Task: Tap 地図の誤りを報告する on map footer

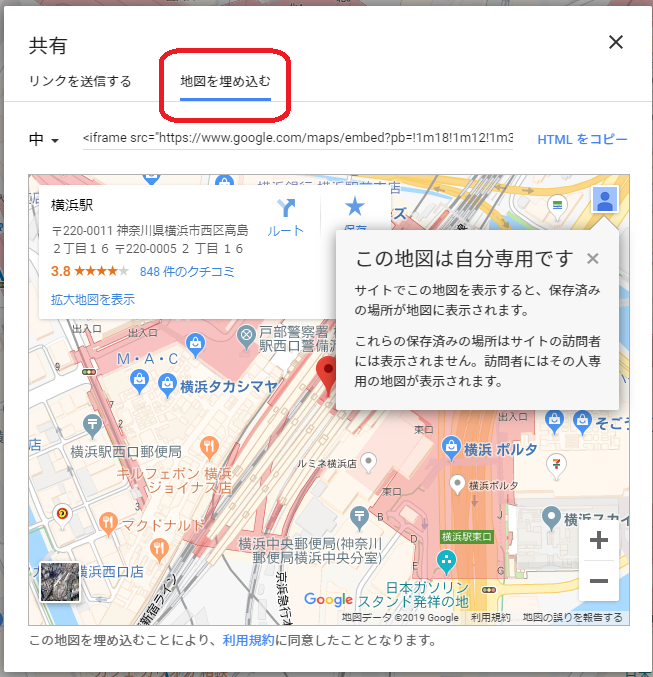Action: (572, 617)
